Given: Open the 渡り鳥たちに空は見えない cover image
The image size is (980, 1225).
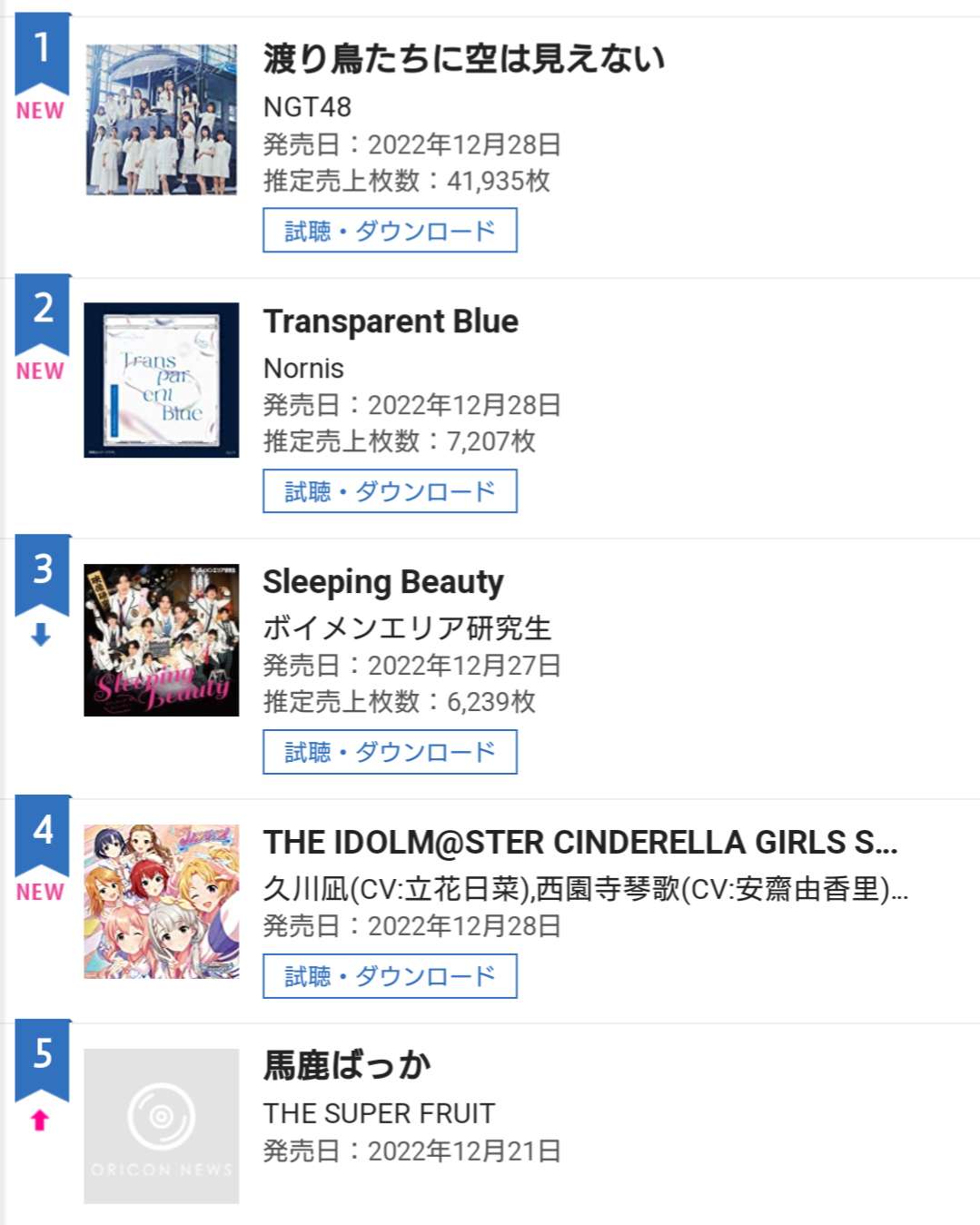Looking at the screenshot, I should pos(162,120).
